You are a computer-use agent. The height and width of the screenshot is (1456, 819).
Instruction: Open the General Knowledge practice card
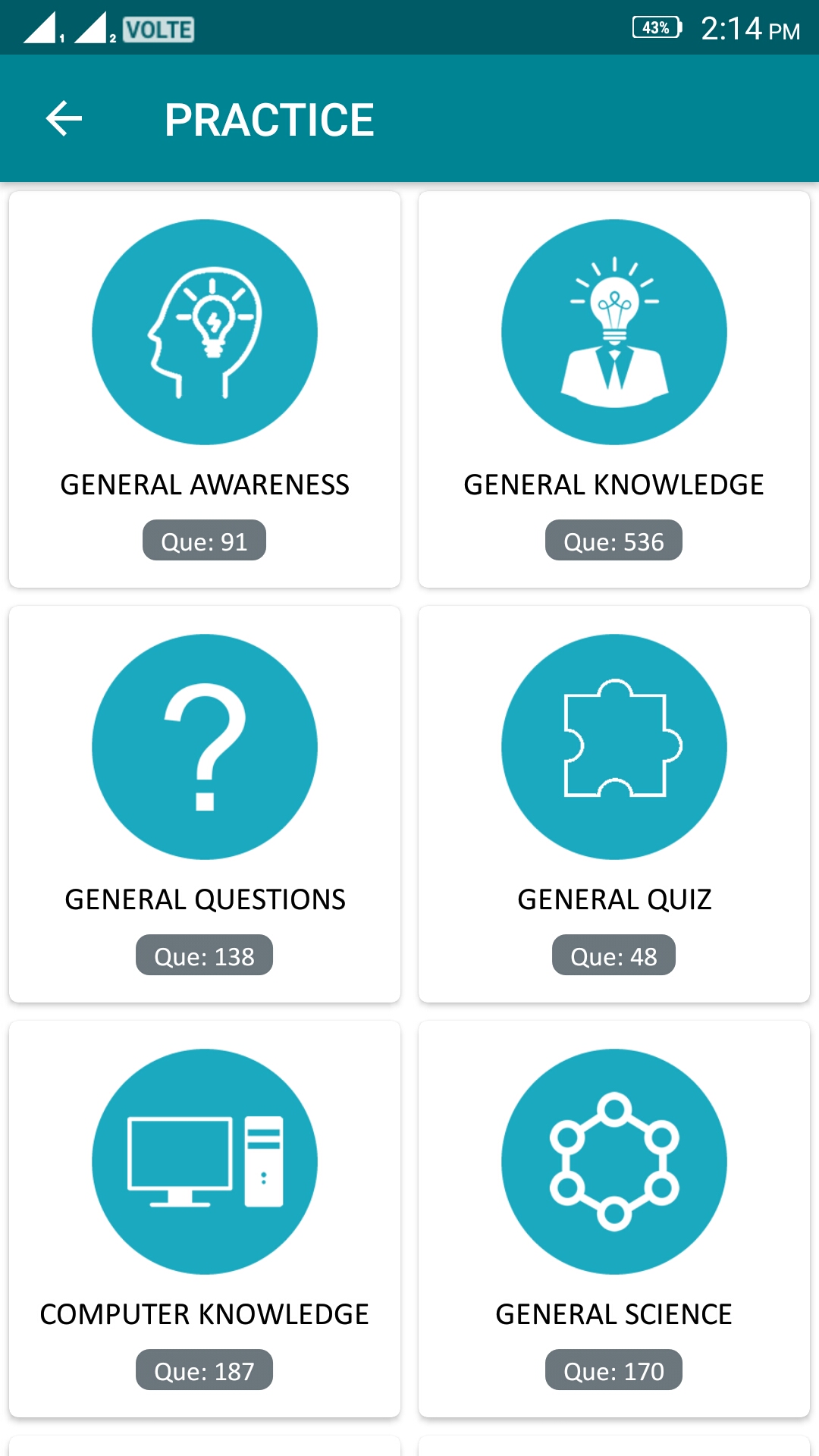pyautogui.click(x=614, y=389)
